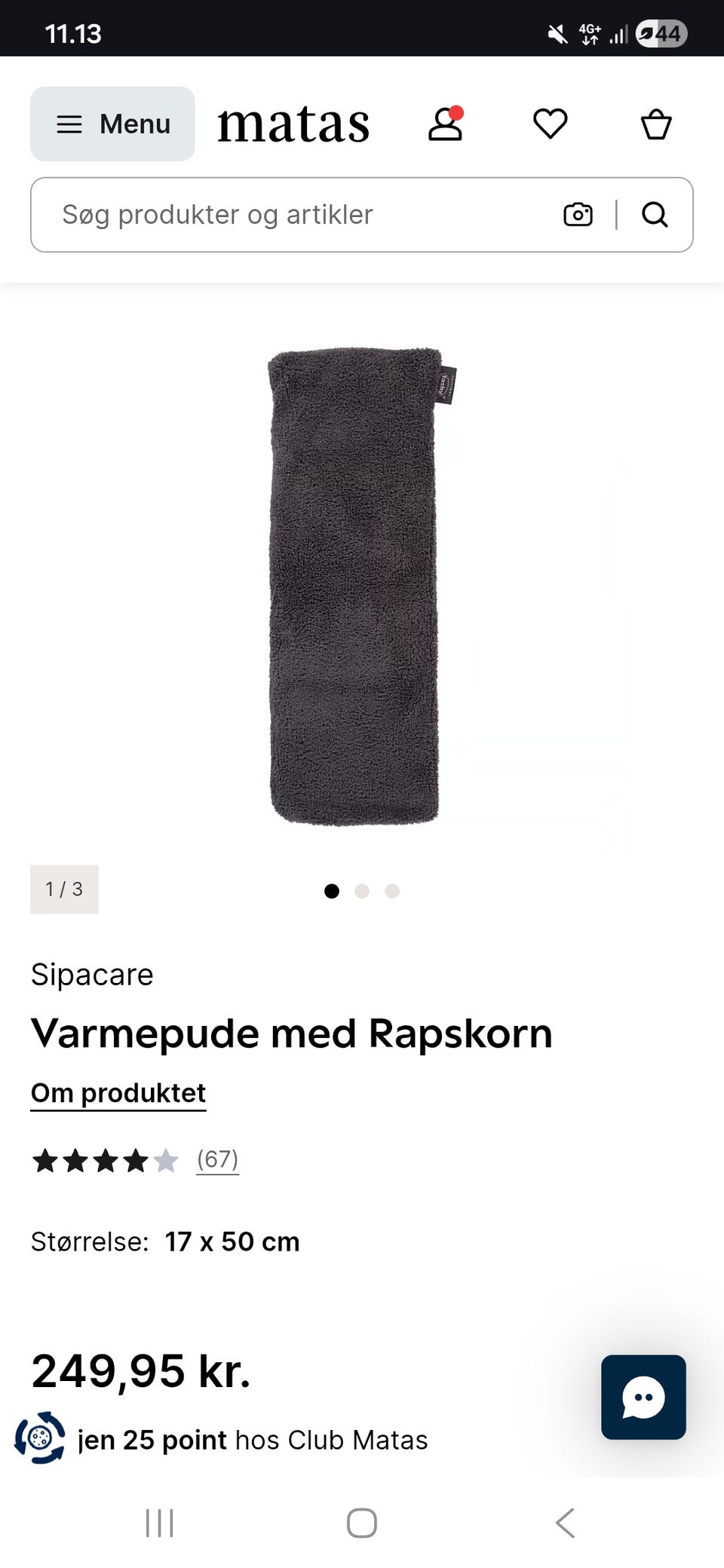
Task: Open the 67 reviews link
Action: pos(218,1159)
